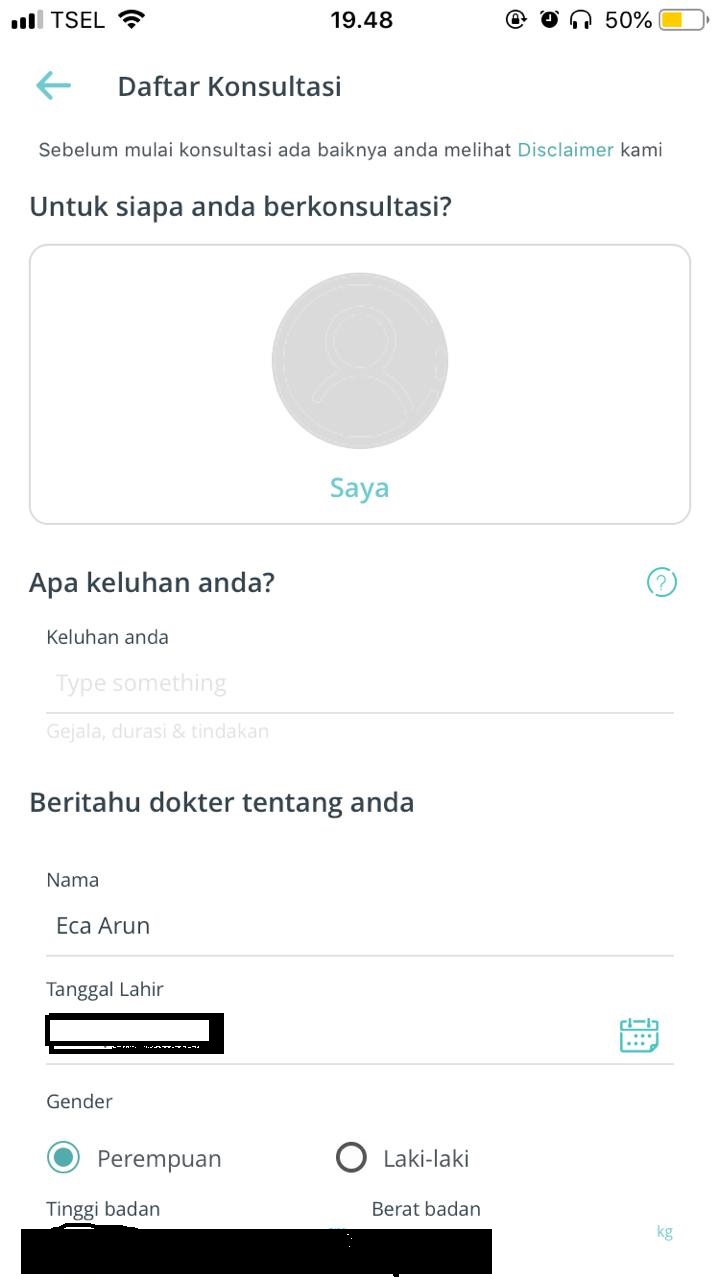This screenshot has width=720, height=1280.
Task: Tap the Keluhan anda text field
Action: pyautogui.click(x=360, y=684)
